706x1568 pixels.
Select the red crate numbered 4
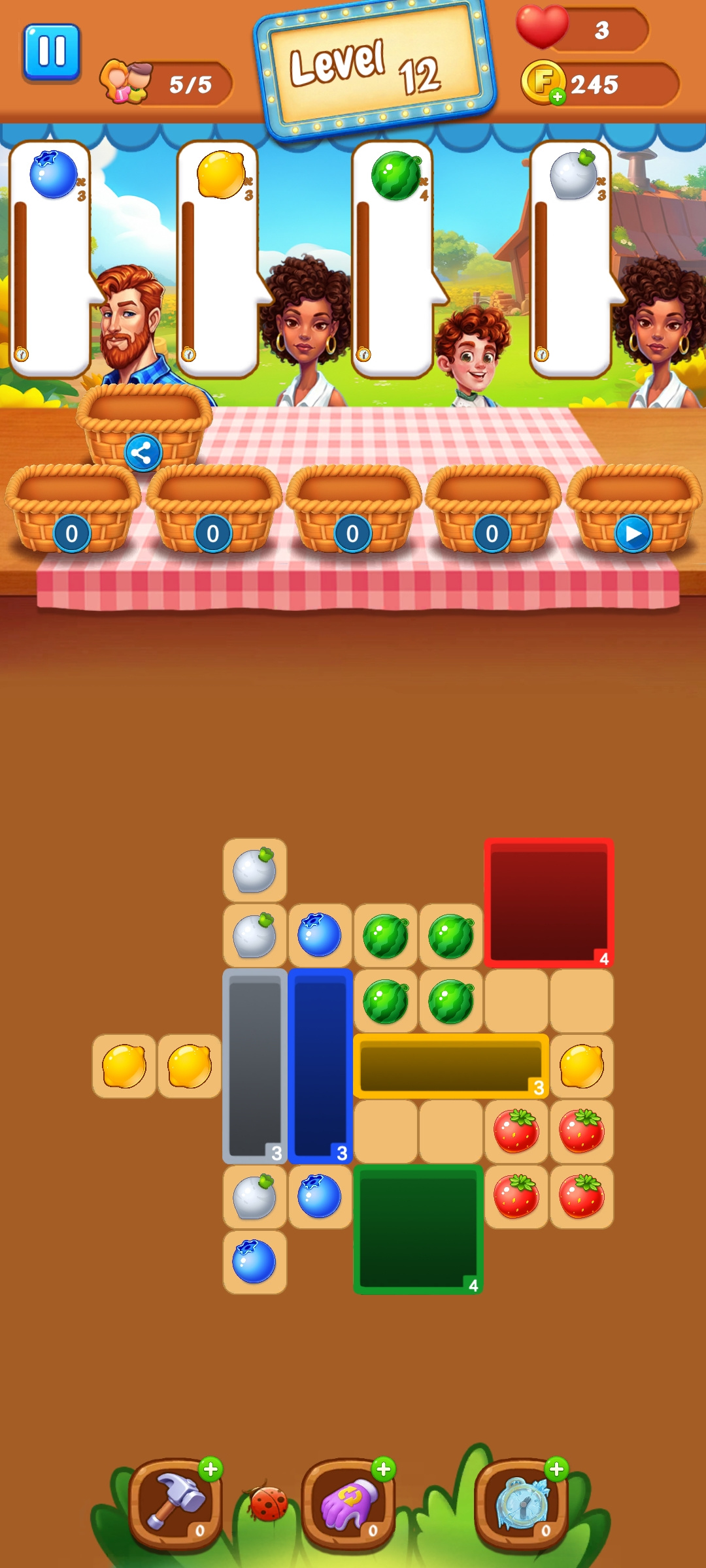point(548,902)
